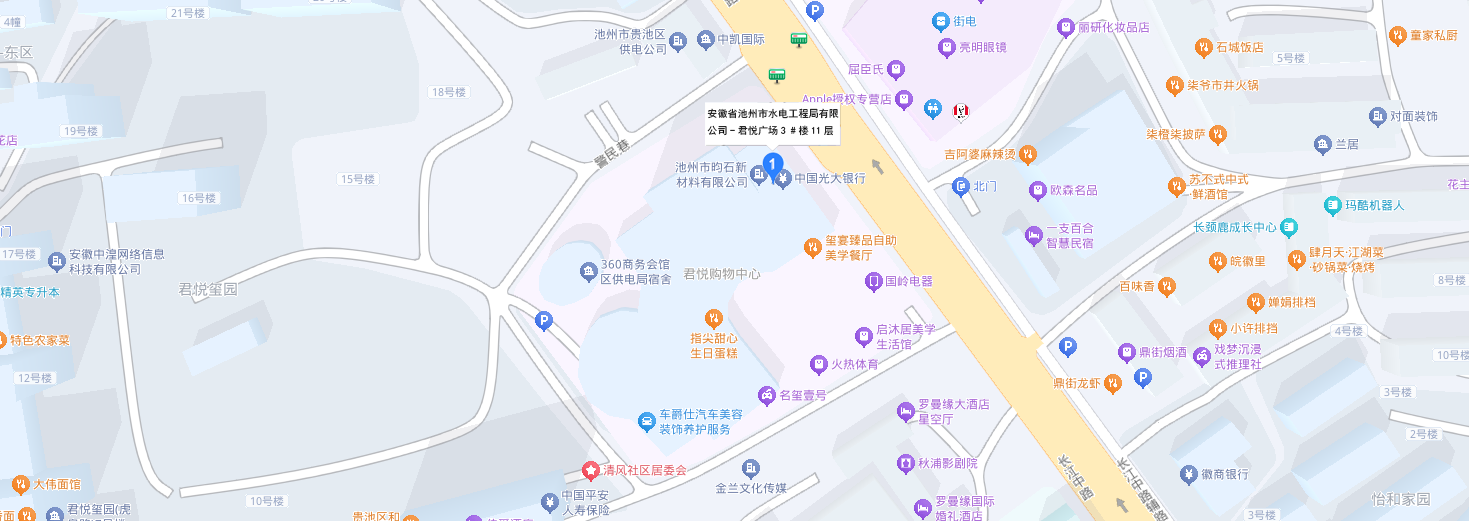Select the 国岭电器 marker
This screenshot has width=1469, height=521.
click(874, 282)
